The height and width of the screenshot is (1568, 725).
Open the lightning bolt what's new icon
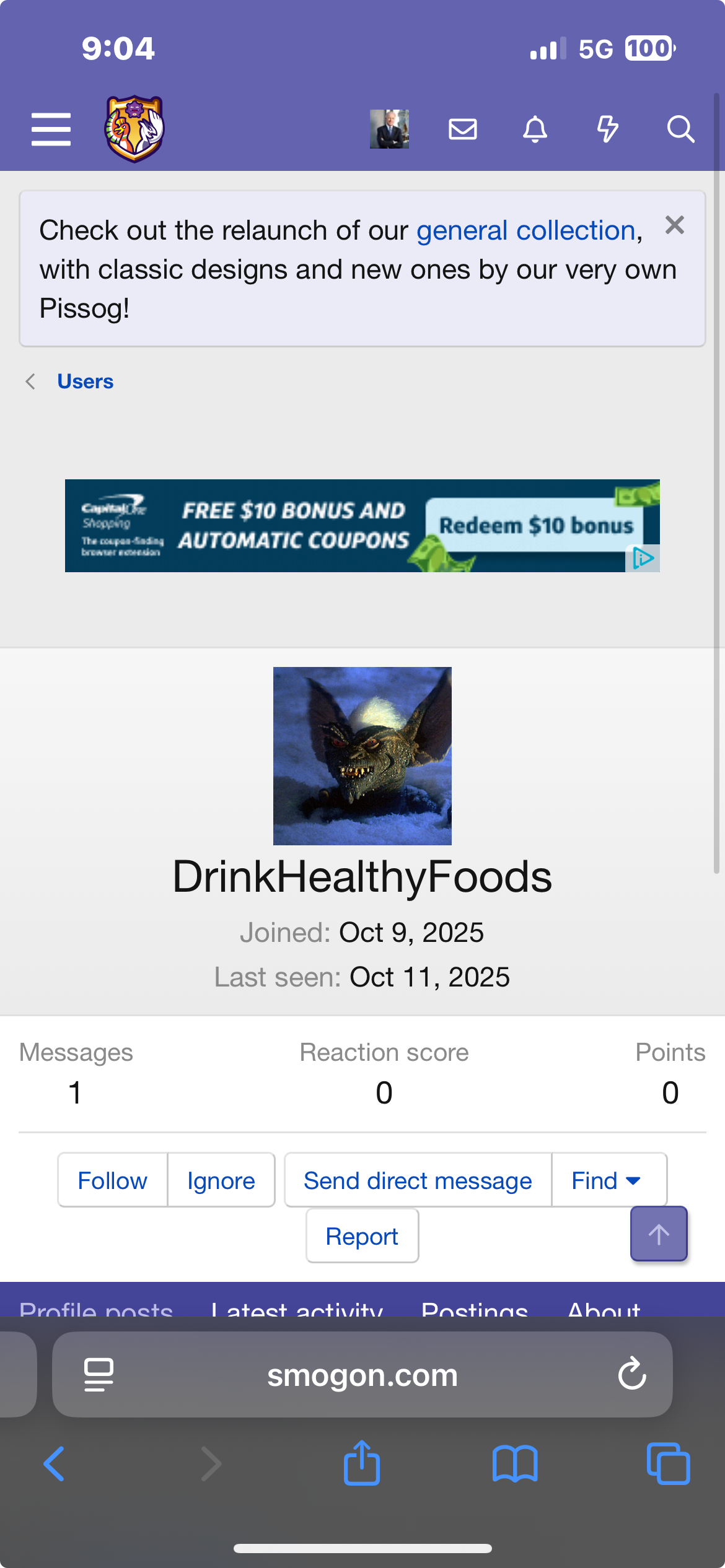click(607, 129)
